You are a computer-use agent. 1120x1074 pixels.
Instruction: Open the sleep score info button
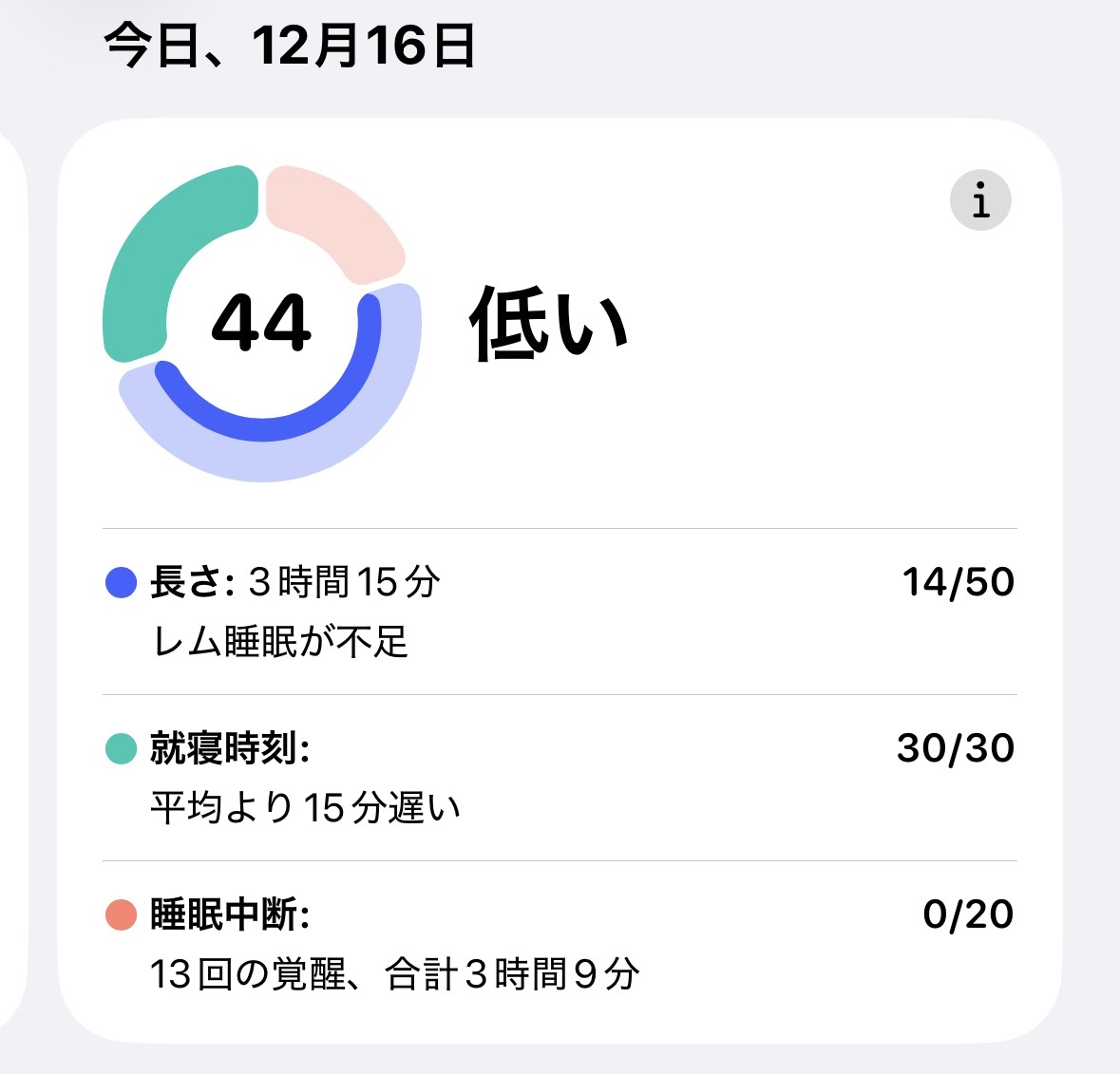coord(980,200)
